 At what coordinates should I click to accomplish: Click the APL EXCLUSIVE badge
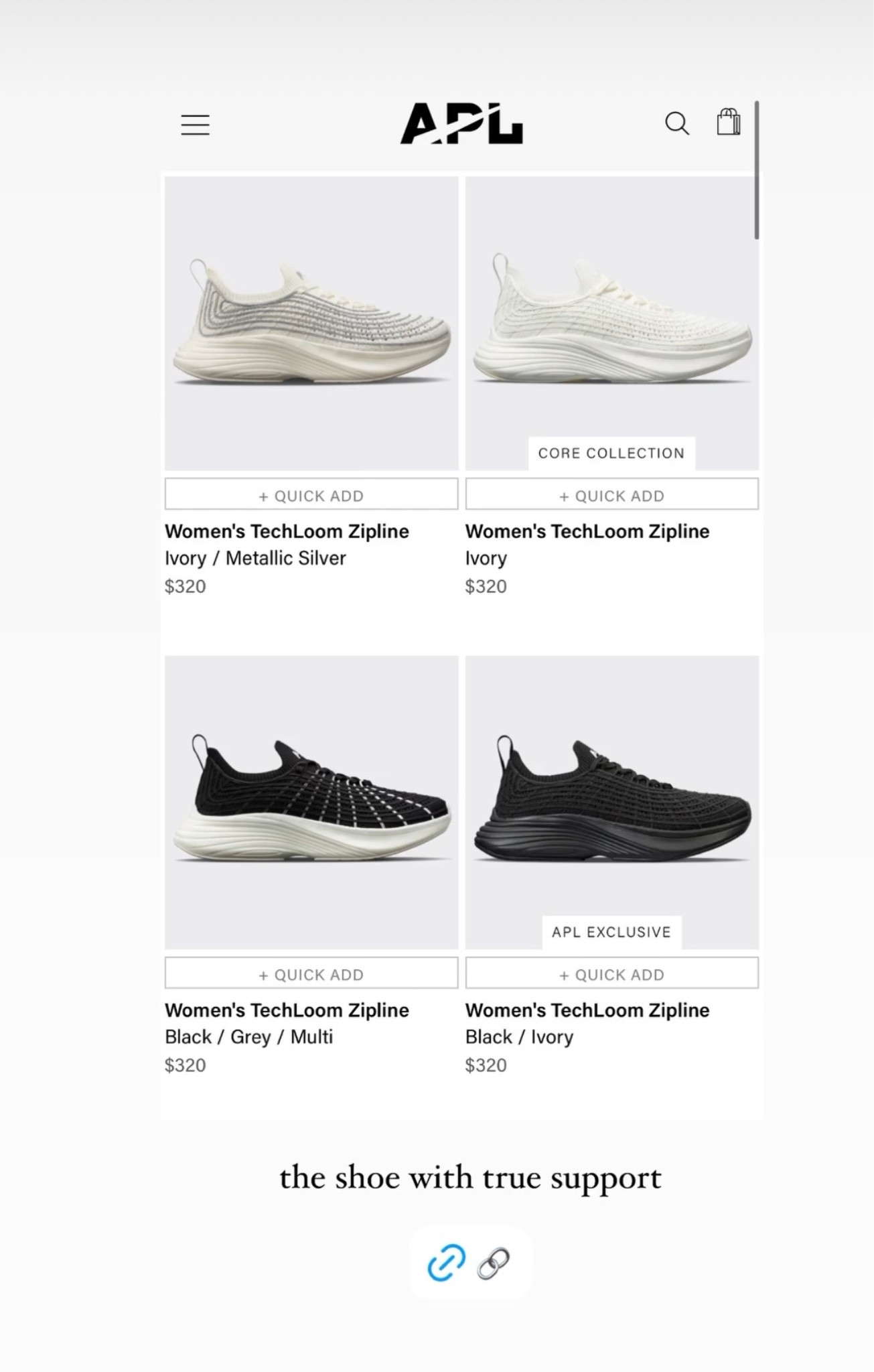[611, 932]
